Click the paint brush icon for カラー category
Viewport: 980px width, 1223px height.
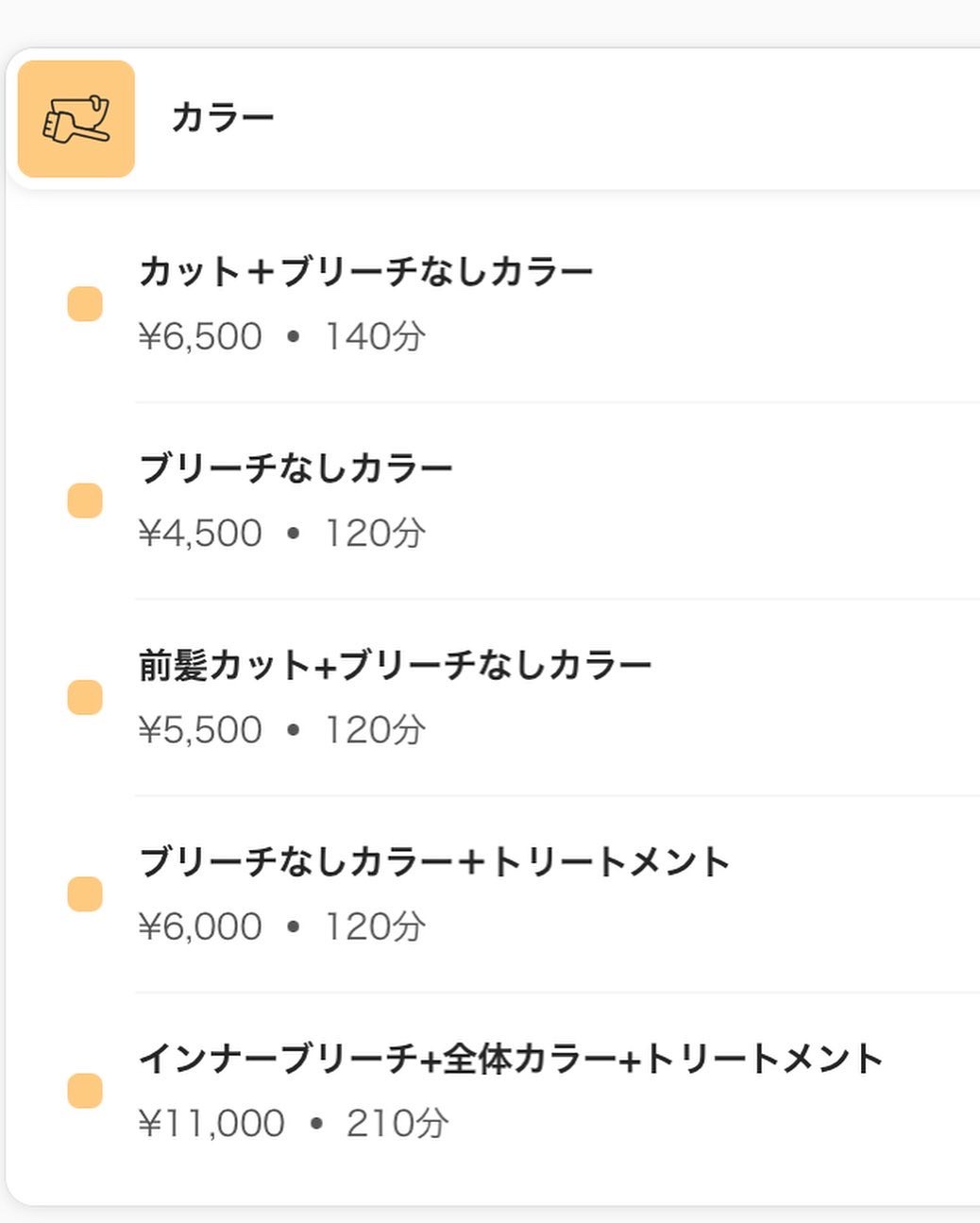(x=76, y=118)
